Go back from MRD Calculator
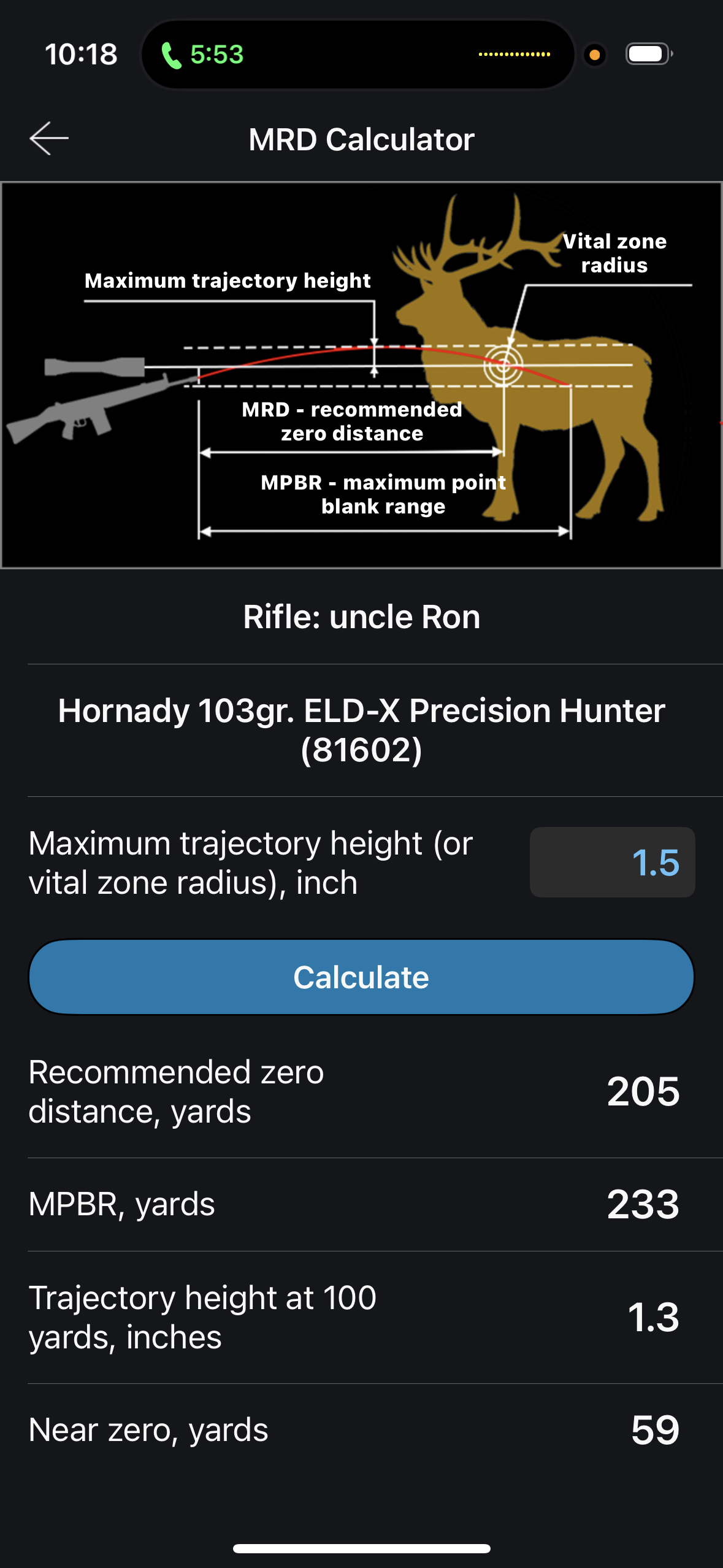Viewport: 723px width, 1568px height. click(49, 139)
